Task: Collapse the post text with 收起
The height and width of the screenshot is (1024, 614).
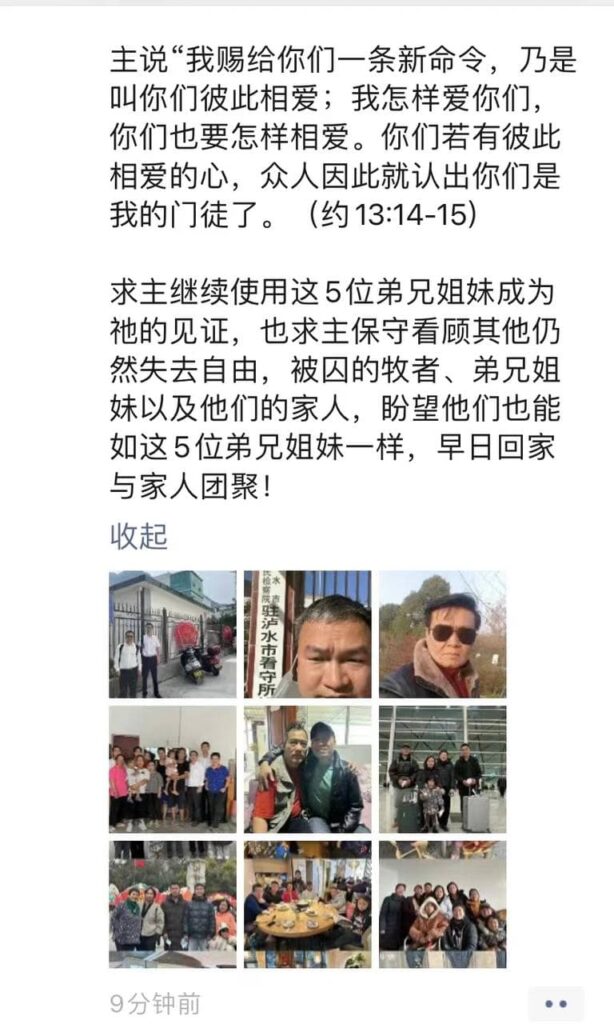Action: (138, 536)
